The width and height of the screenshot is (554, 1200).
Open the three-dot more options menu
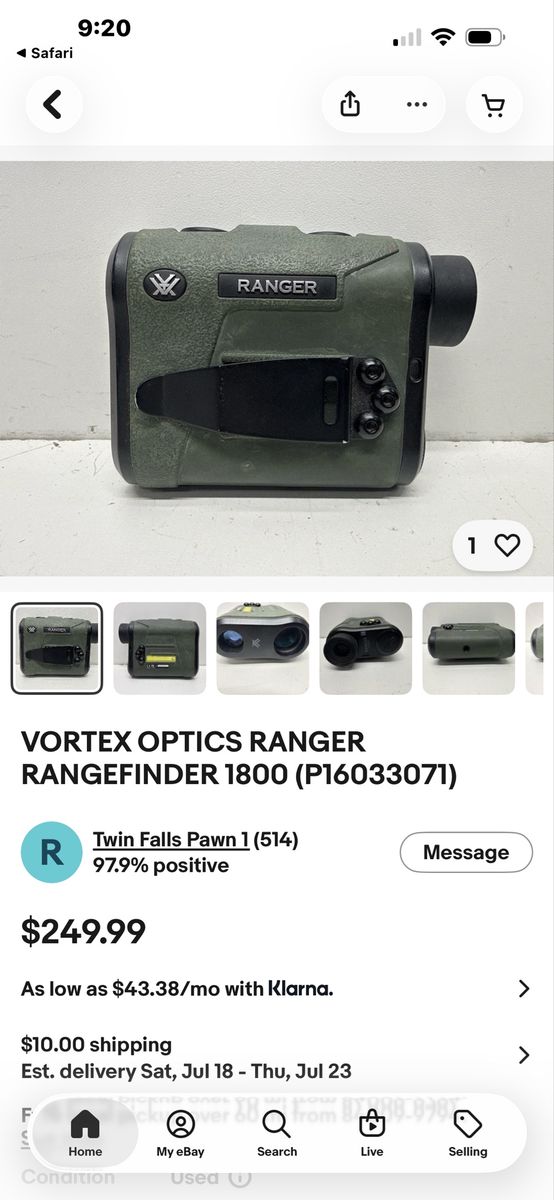416,104
